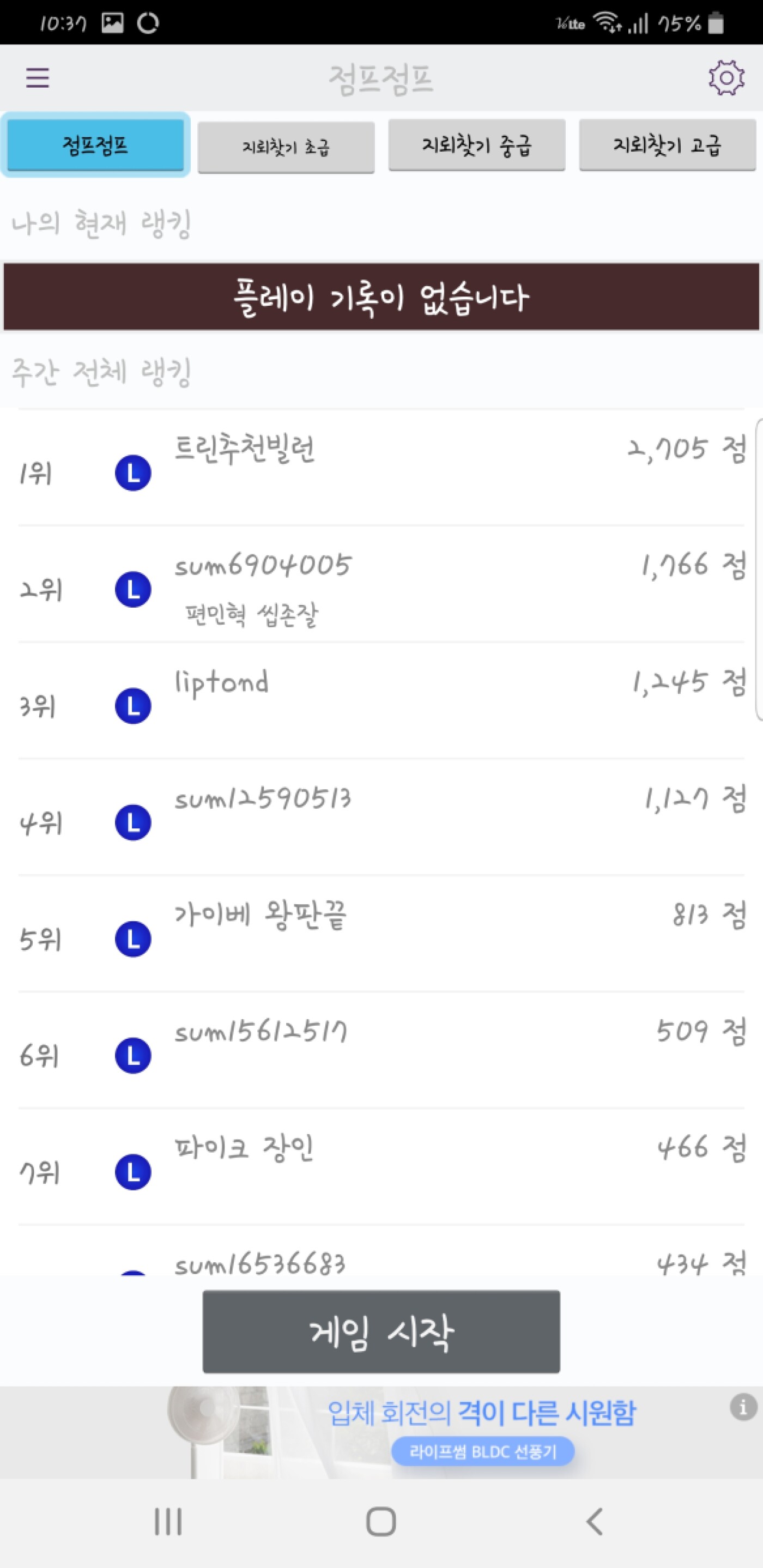Select the 점프점프 tab
The width and height of the screenshot is (763, 1568).
96,146
